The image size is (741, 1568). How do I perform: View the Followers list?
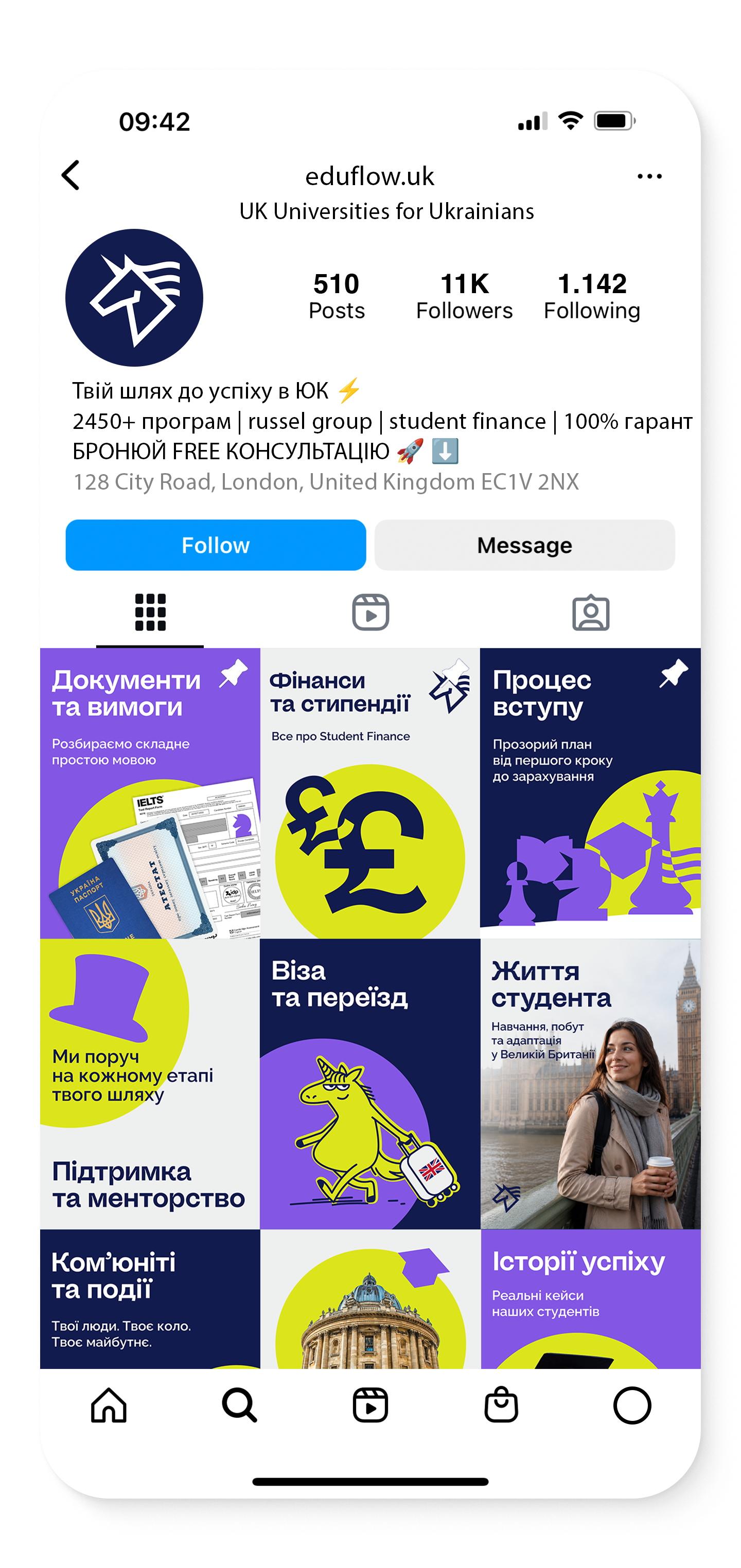pyautogui.click(x=464, y=296)
